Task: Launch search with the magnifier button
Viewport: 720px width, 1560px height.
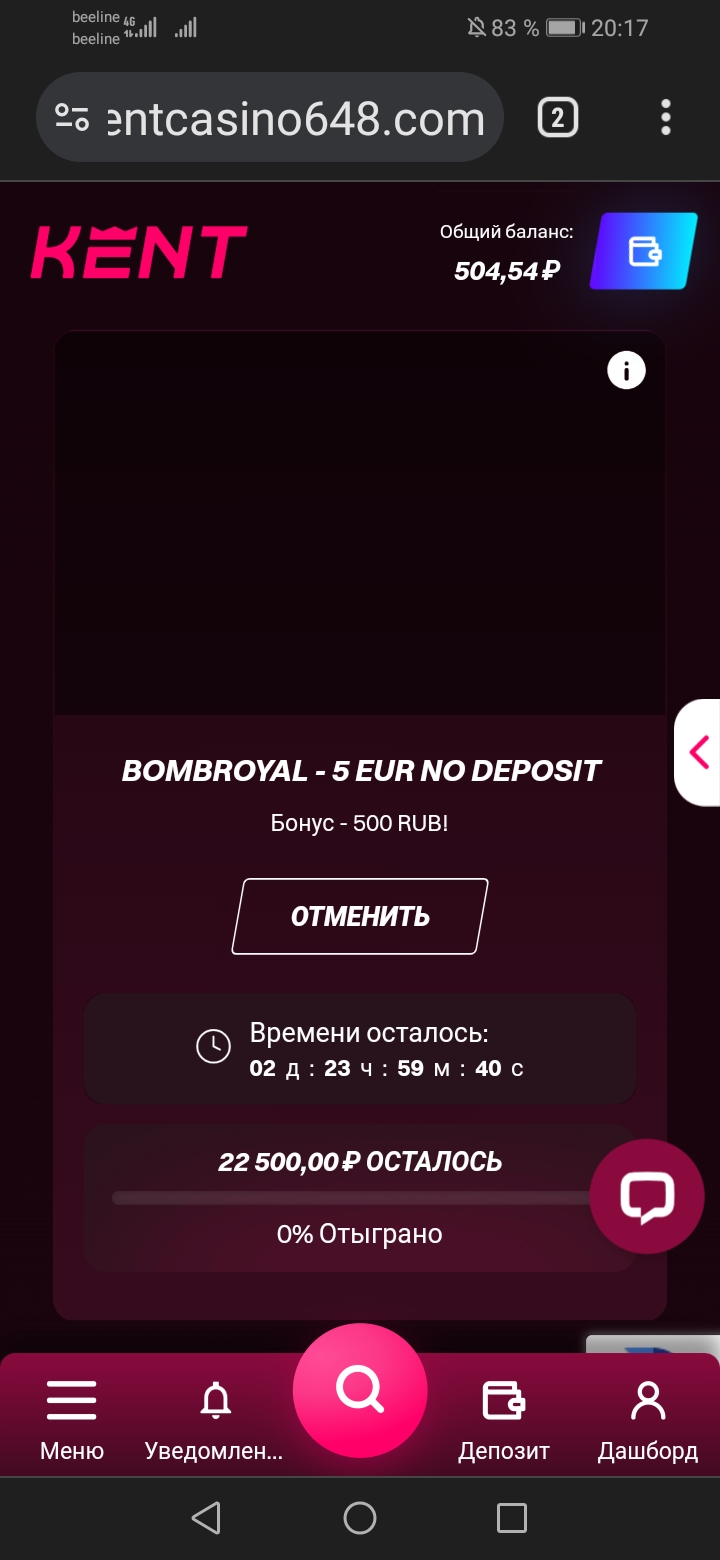Action: click(x=360, y=1390)
